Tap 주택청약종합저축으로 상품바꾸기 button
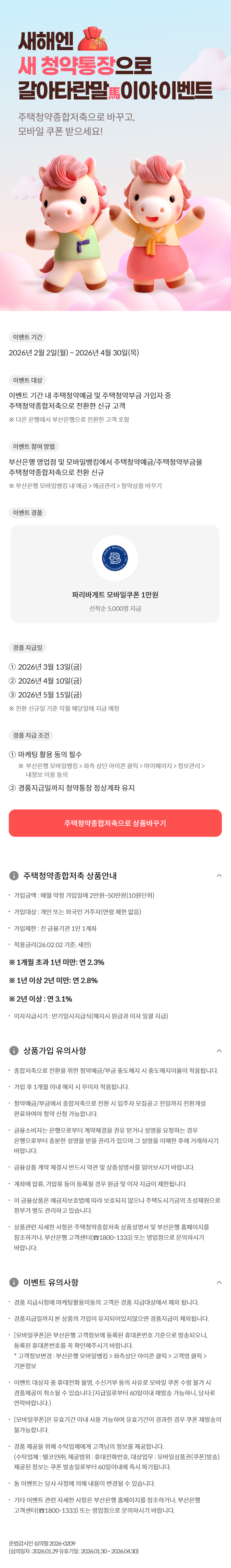The width and height of the screenshot is (231, 1568). pos(115,822)
